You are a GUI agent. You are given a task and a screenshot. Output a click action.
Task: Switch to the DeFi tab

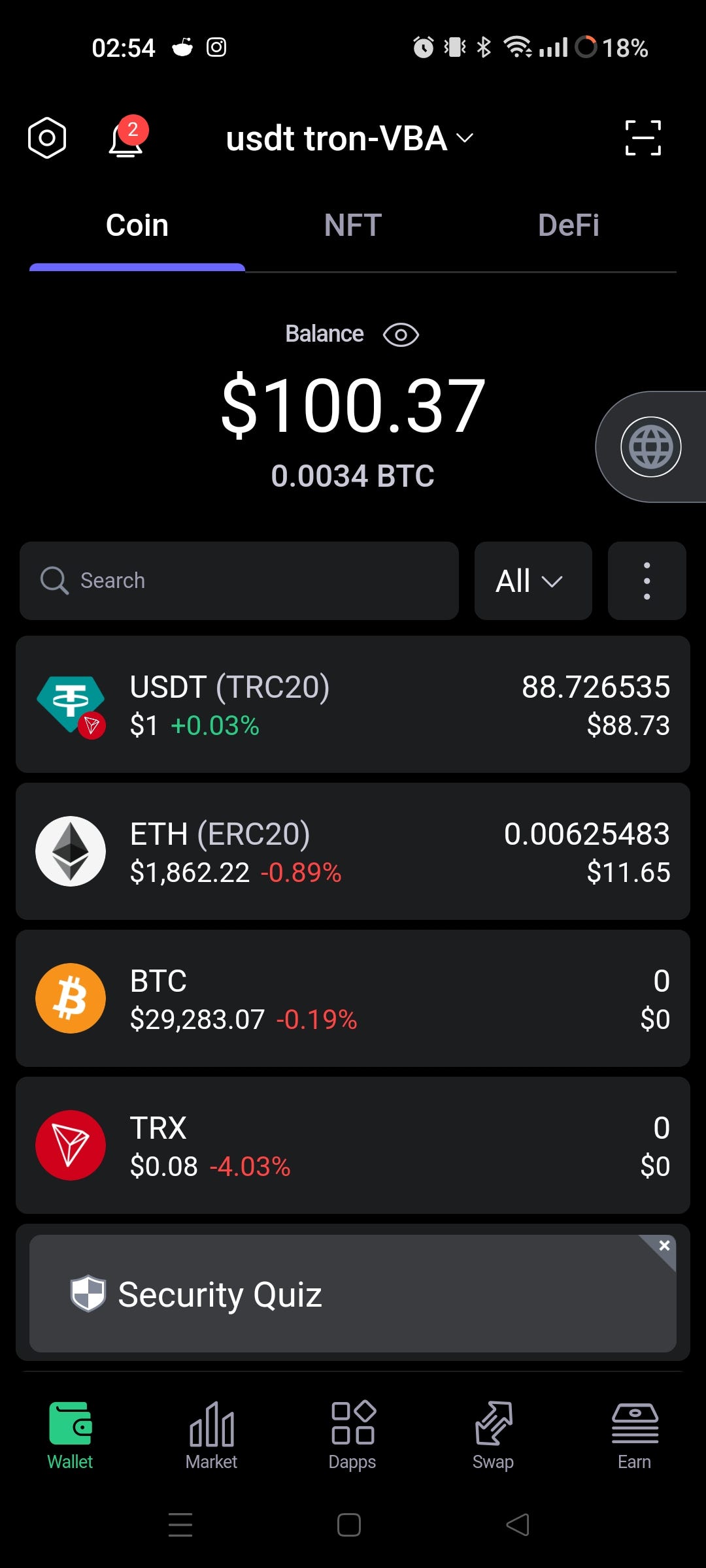(568, 225)
